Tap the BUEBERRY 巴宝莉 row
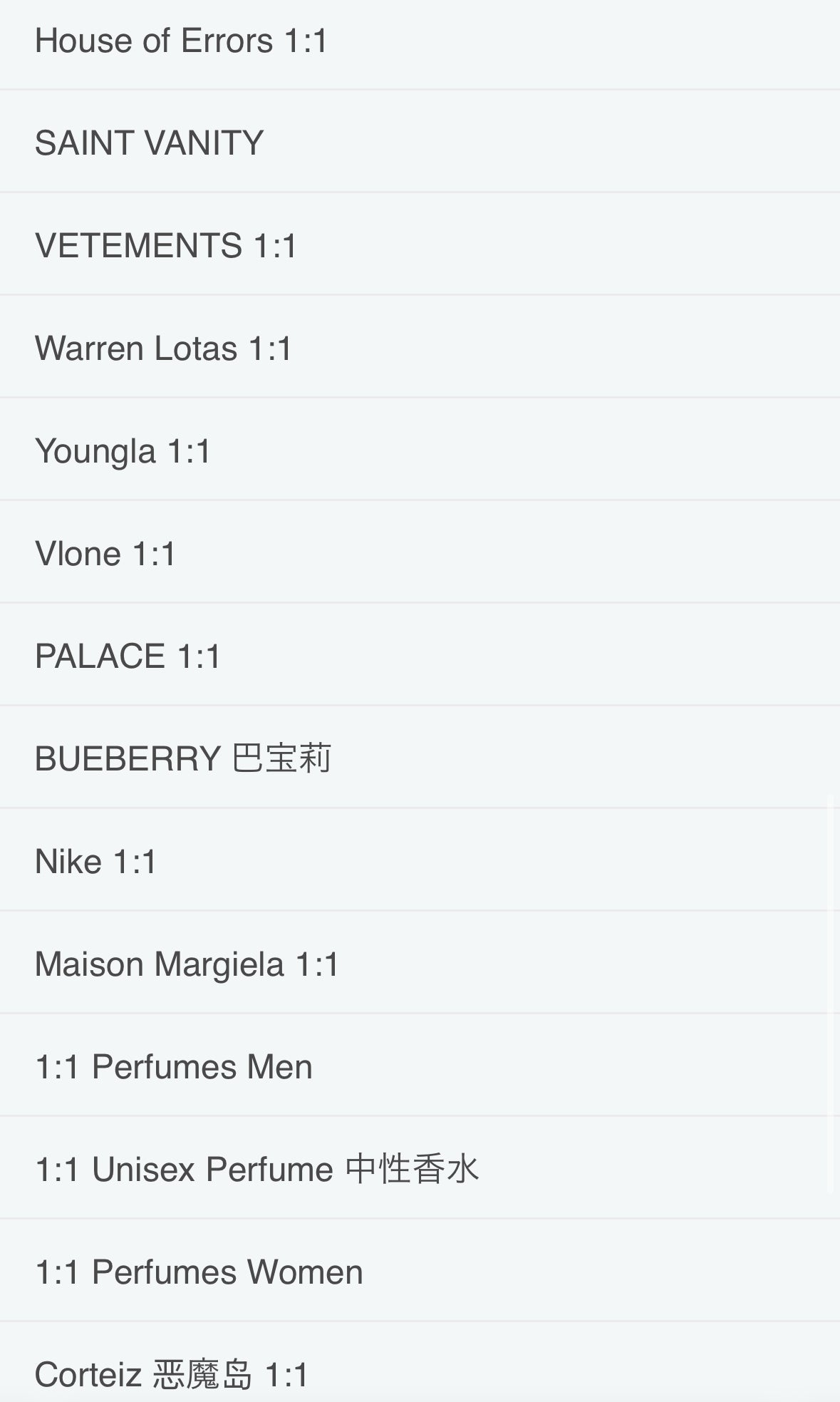 [x=183, y=758]
